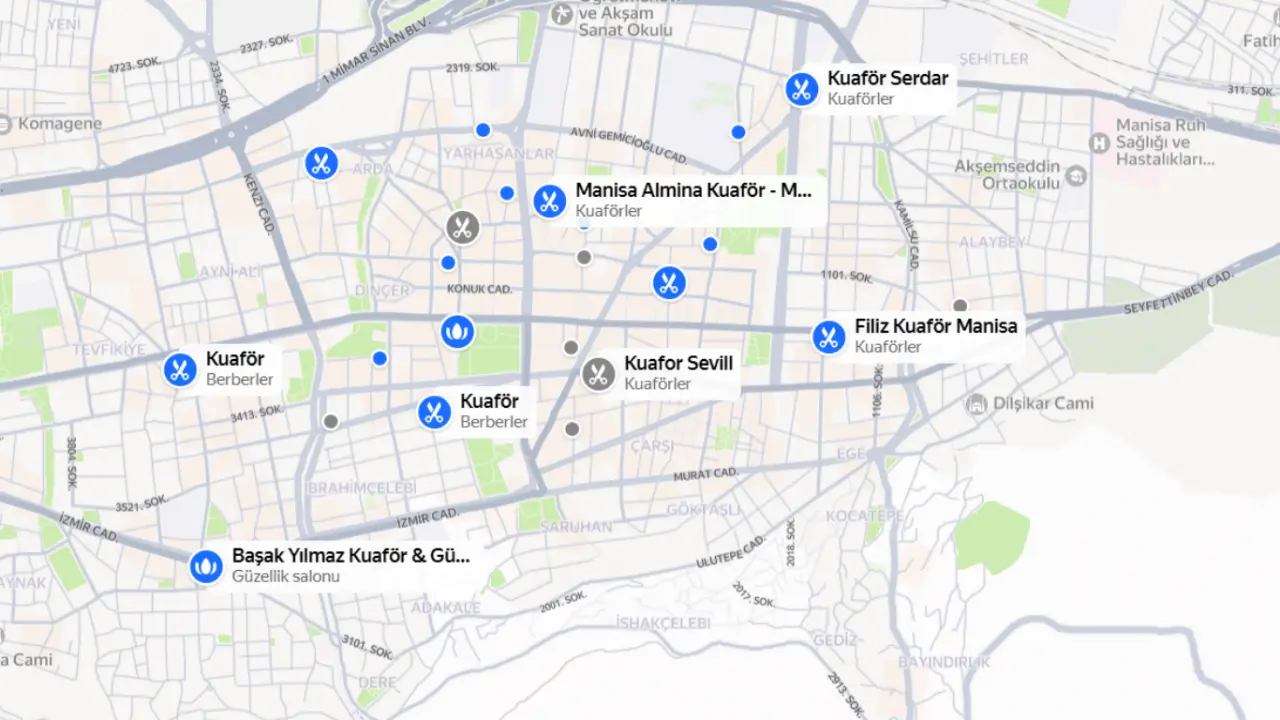Open the Dilşikar Cami place marker

tap(976, 404)
